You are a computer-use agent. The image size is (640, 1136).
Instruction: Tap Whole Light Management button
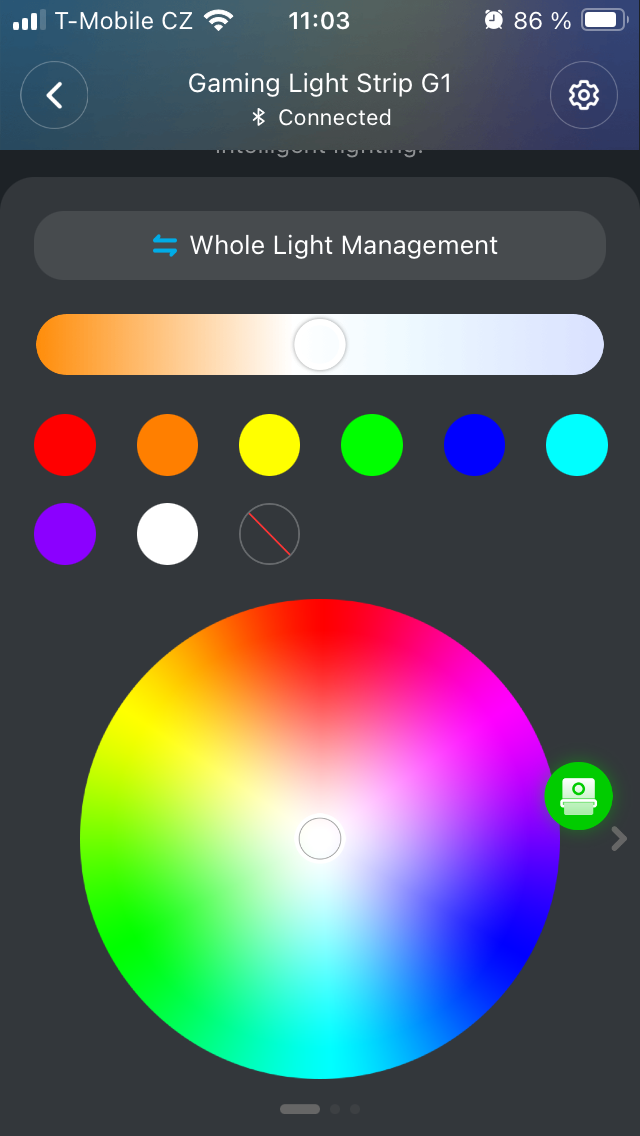point(320,245)
